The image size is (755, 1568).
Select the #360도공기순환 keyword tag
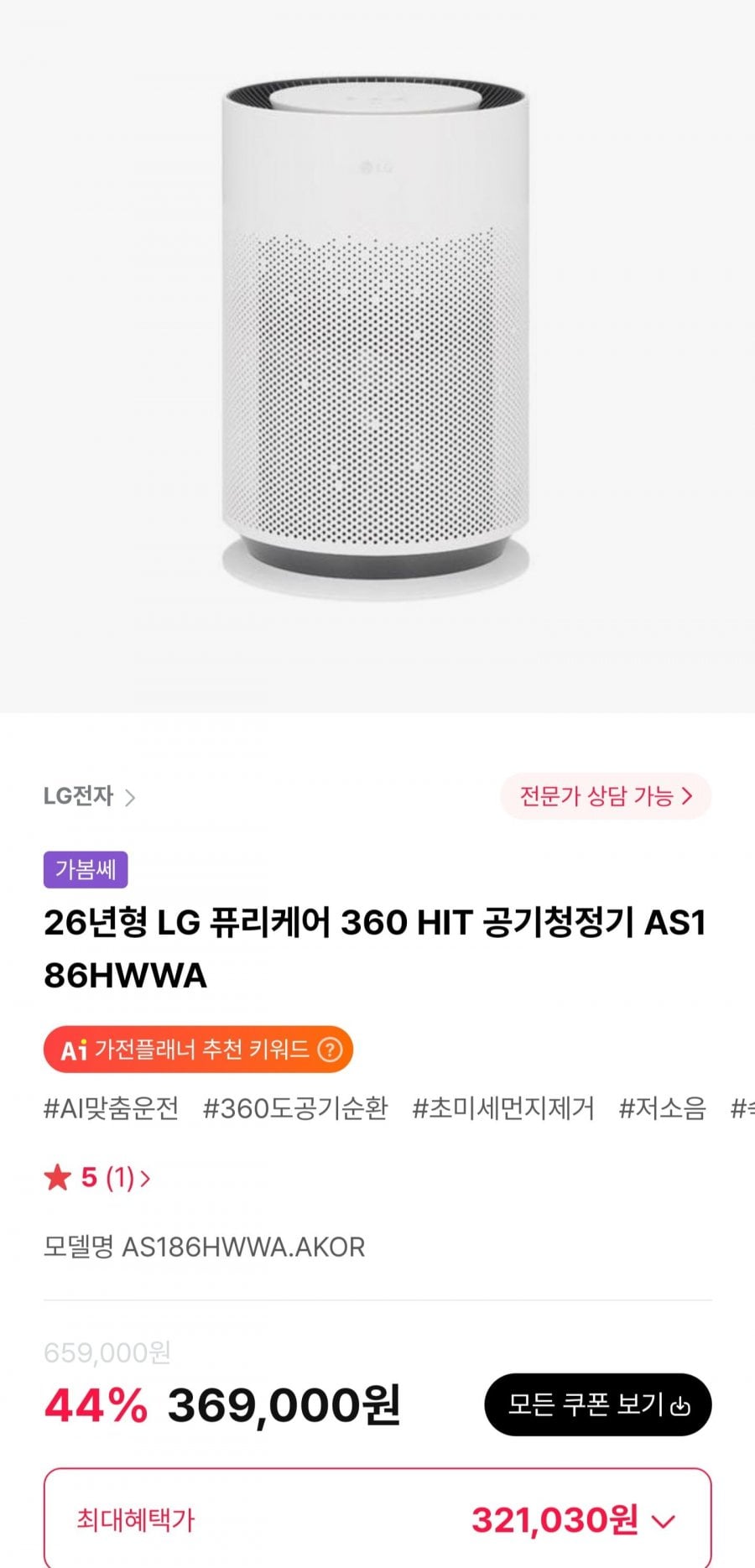(295, 1108)
